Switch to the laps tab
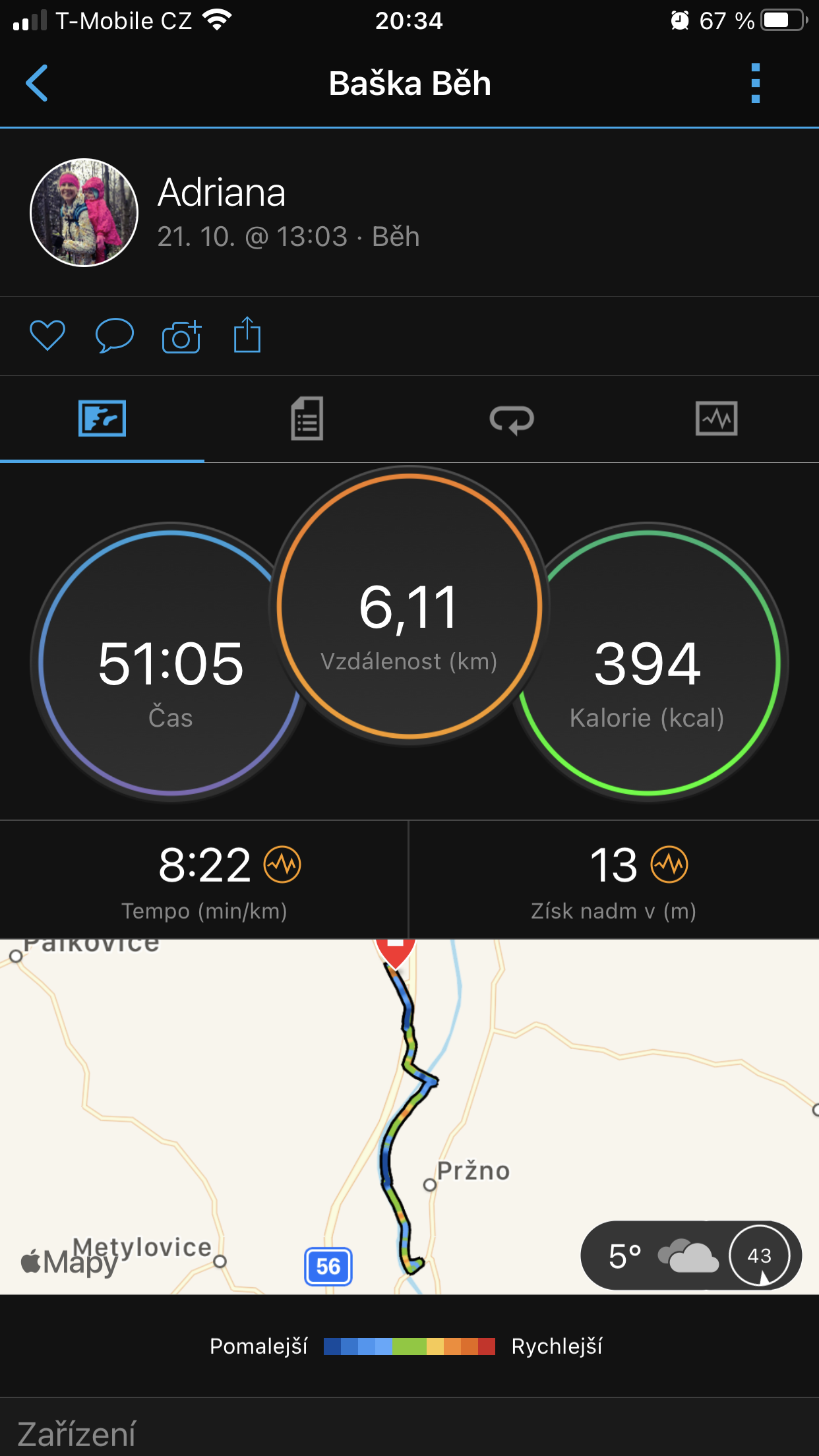The image size is (819, 1456). (512, 419)
